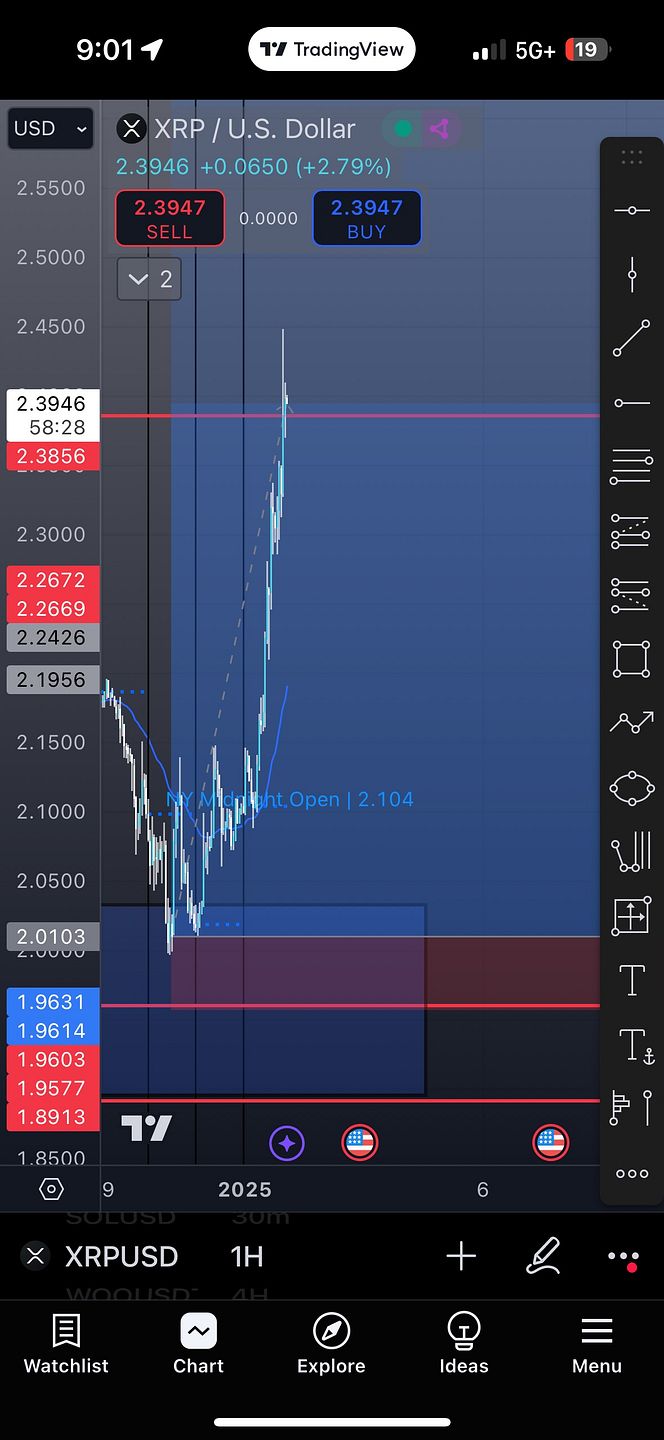Open the Menu tab

597,1345
